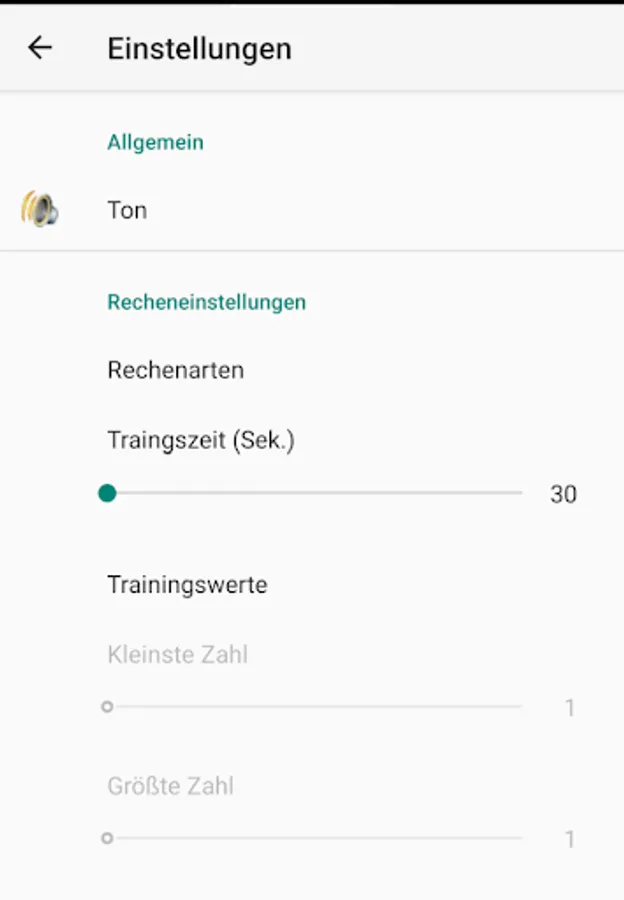Go back from Einstellungen
The width and height of the screenshot is (624, 900).
coord(40,47)
